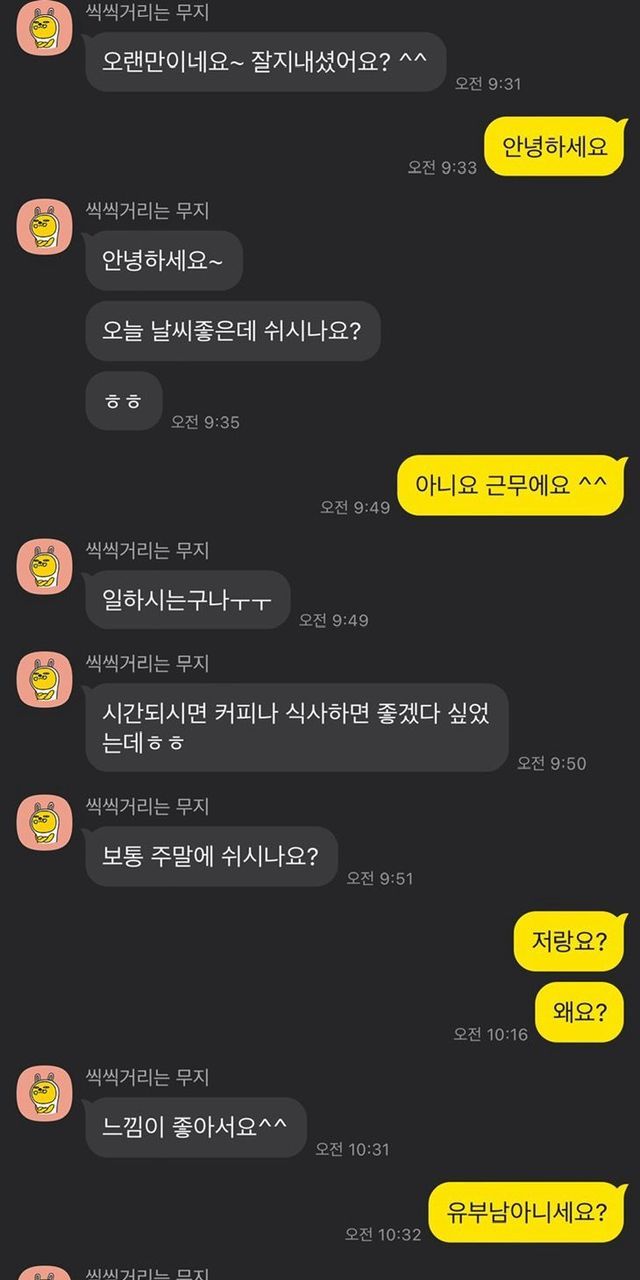Open sender's profile picture beside 오랜만이네요 message
Viewport: 640px width, 1280px height.
(x=44, y=28)
